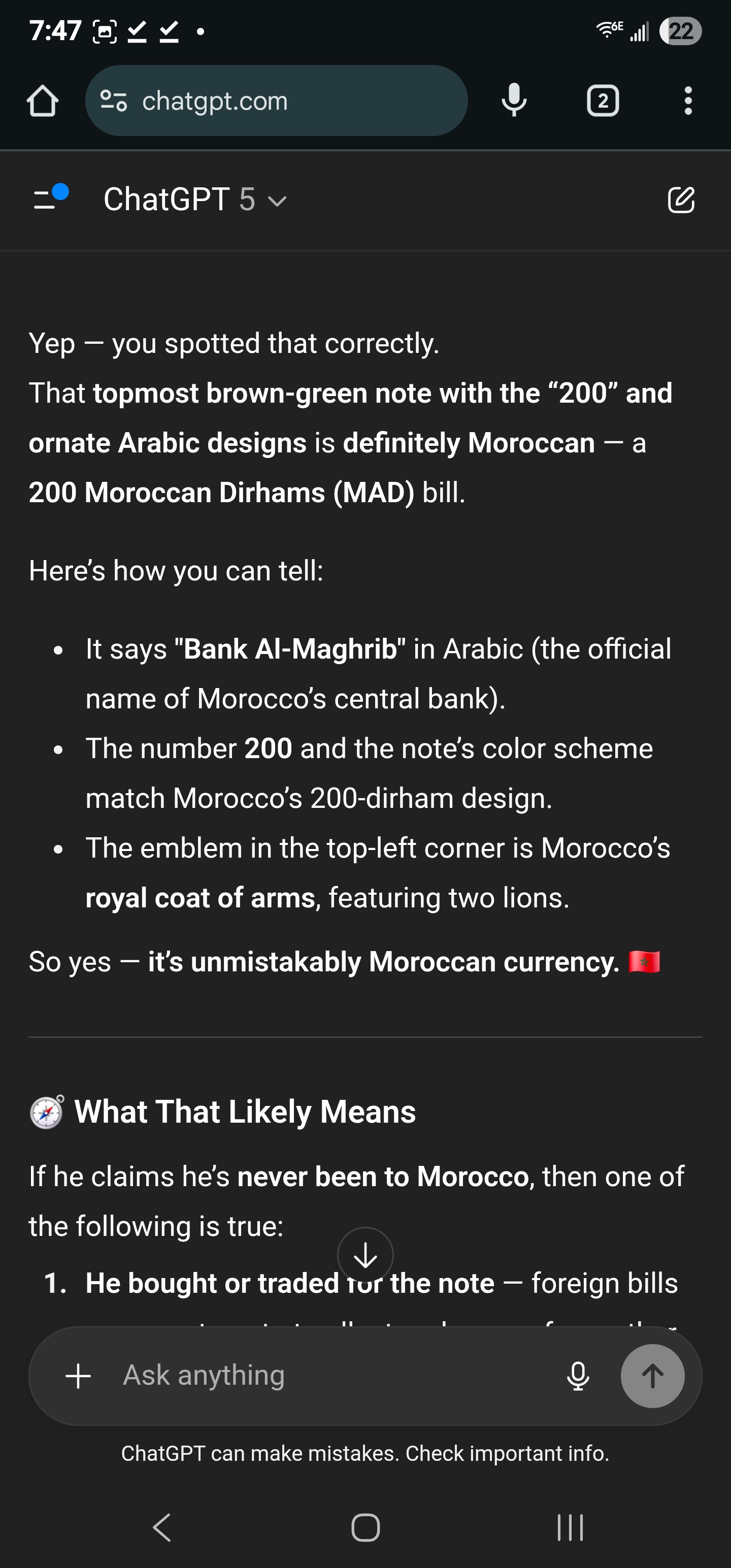Go to the browser home page
Screen dimensions: 731x1568
43,101
